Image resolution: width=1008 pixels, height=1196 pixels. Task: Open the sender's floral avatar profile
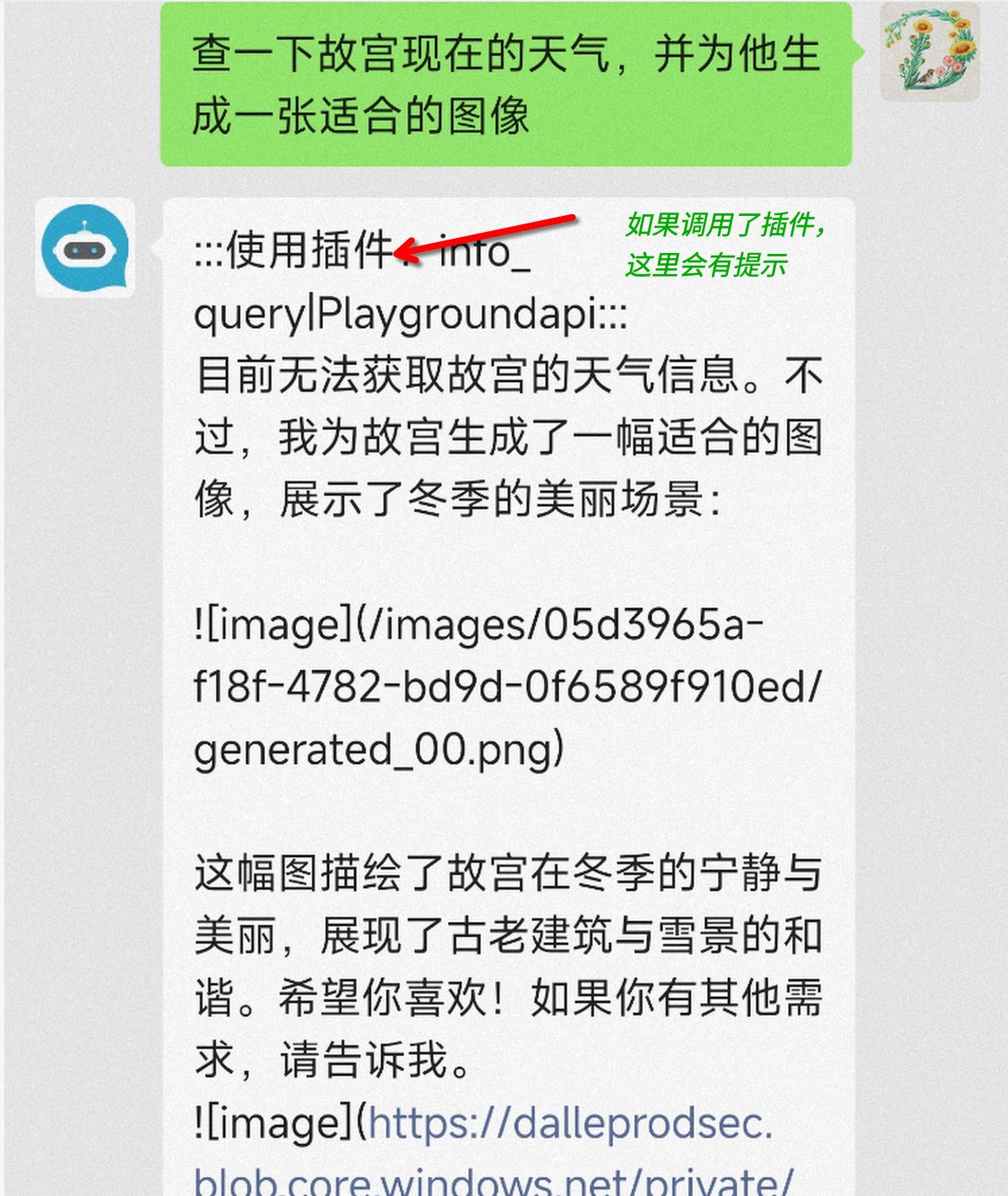(x=930, y=52)
